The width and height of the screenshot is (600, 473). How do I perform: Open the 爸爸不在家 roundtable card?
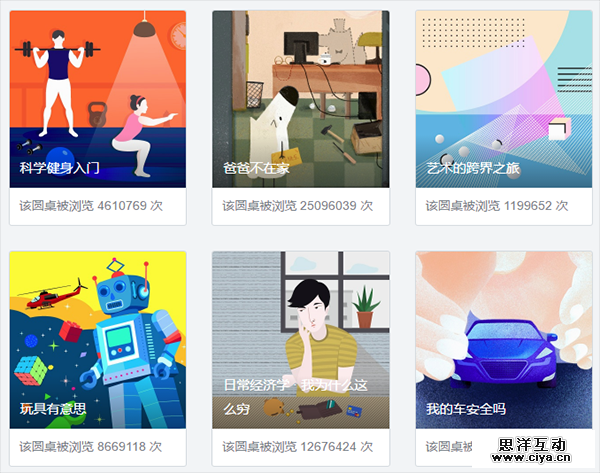pos(300,100)
